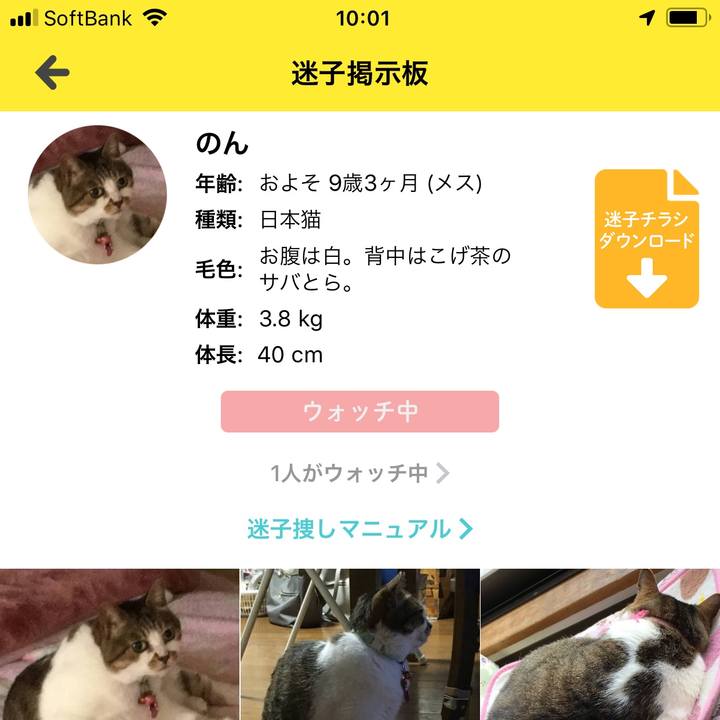
Task: Download the 迷子チラシ flyer
Action: [647, 239]
